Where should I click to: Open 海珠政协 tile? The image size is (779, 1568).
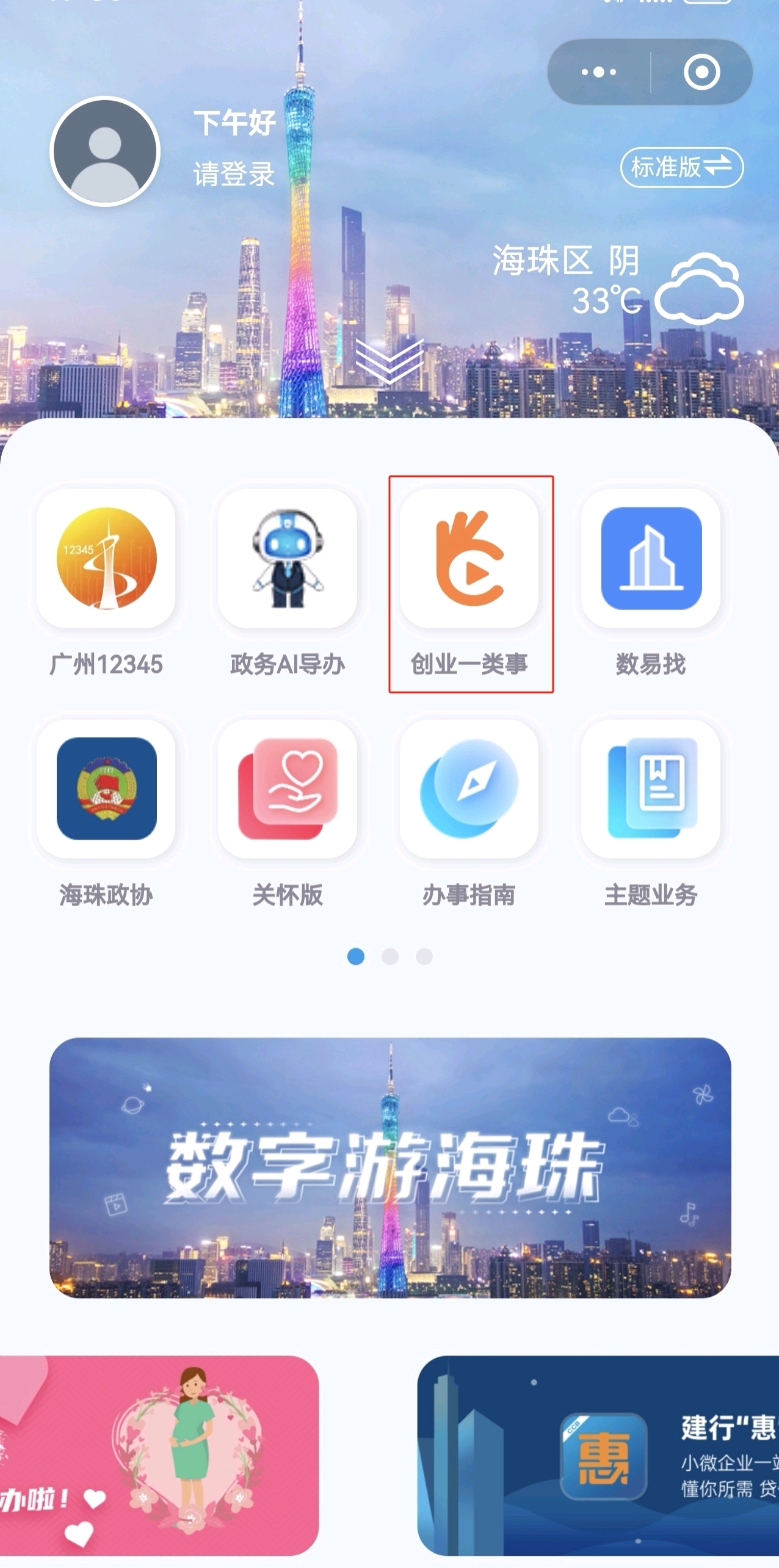coord(106,789)
